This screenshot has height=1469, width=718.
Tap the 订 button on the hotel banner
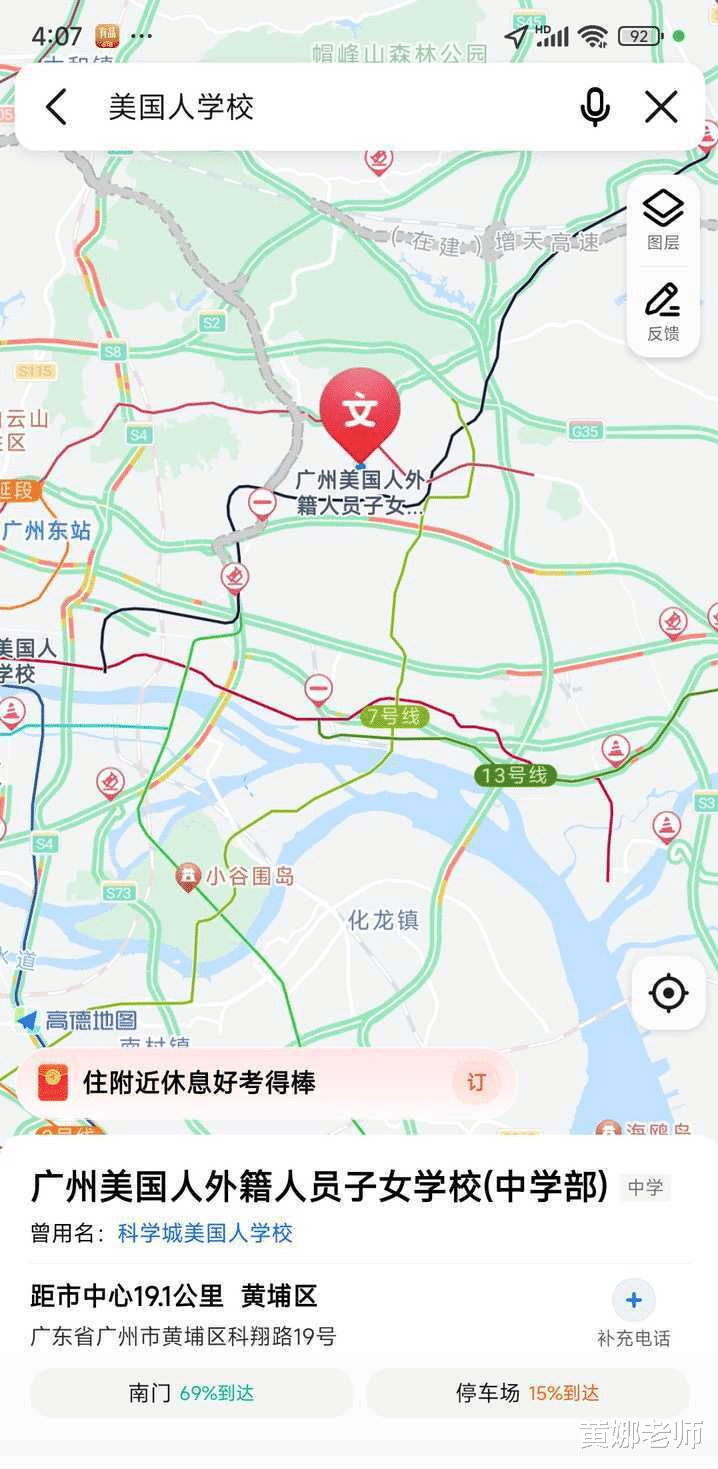[x=477, y=1082]
